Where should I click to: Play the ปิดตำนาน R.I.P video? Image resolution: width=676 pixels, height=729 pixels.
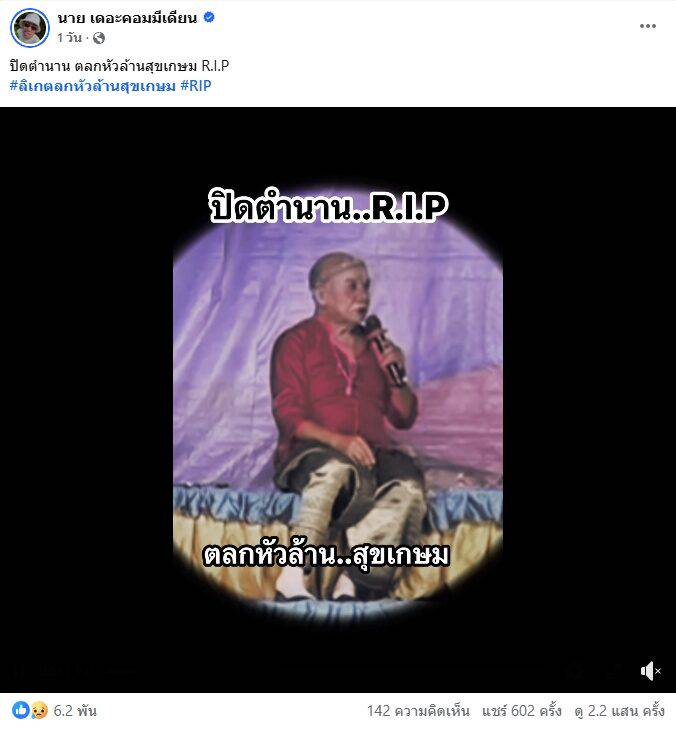coord(338,400)
